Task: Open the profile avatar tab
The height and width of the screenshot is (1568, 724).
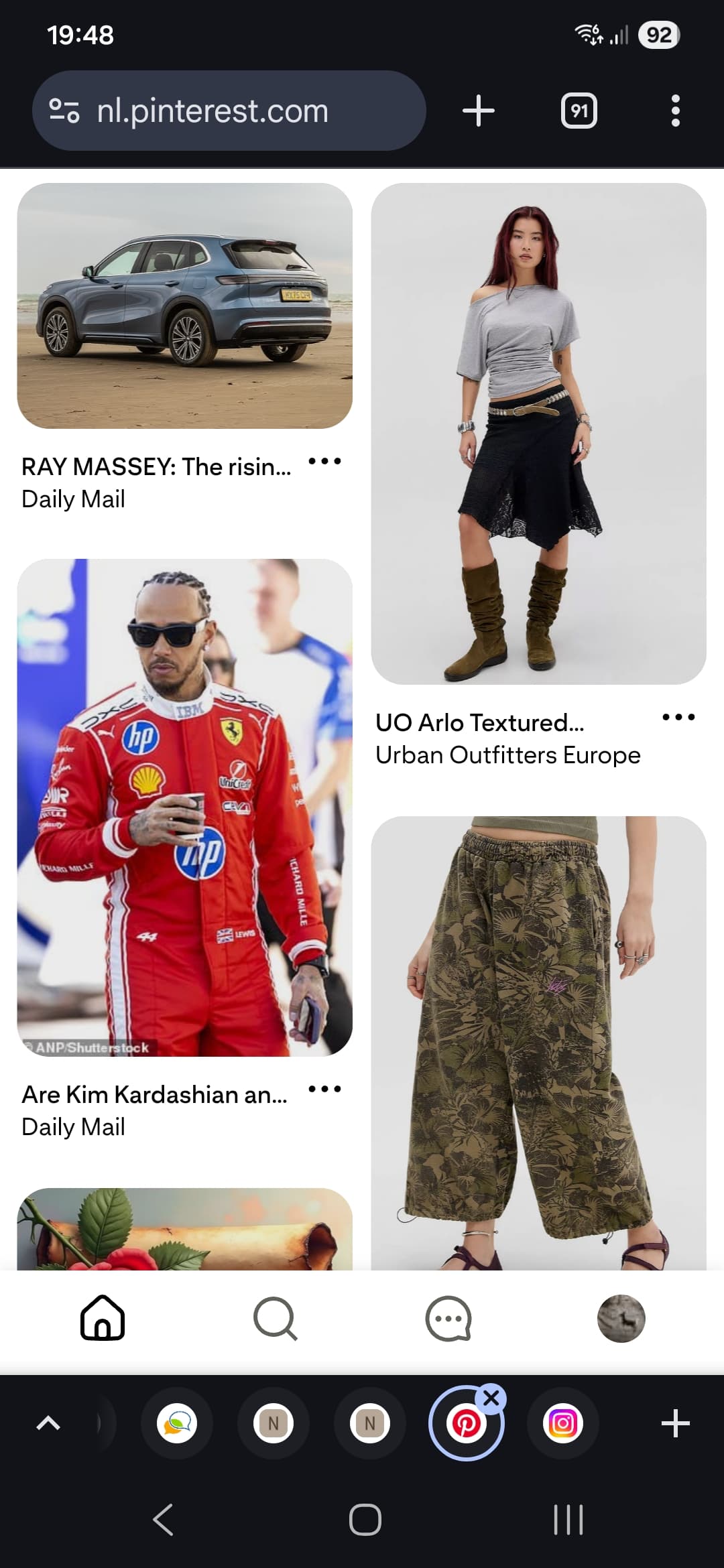Action: tap(621, 1318)
